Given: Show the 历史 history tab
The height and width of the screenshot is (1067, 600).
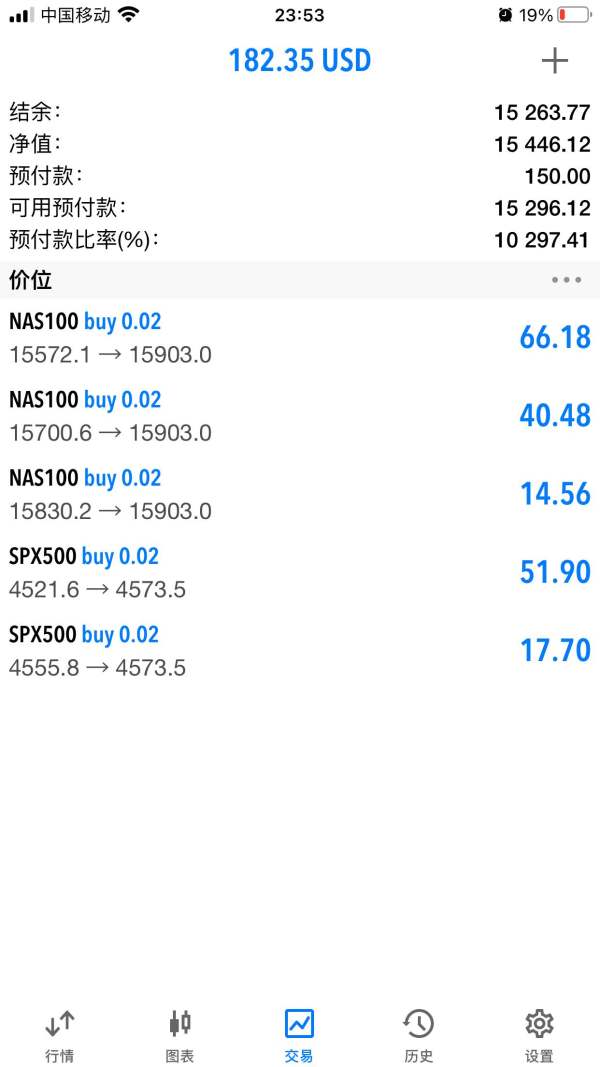Looking at the screenshot, I should click(418, 1035).
